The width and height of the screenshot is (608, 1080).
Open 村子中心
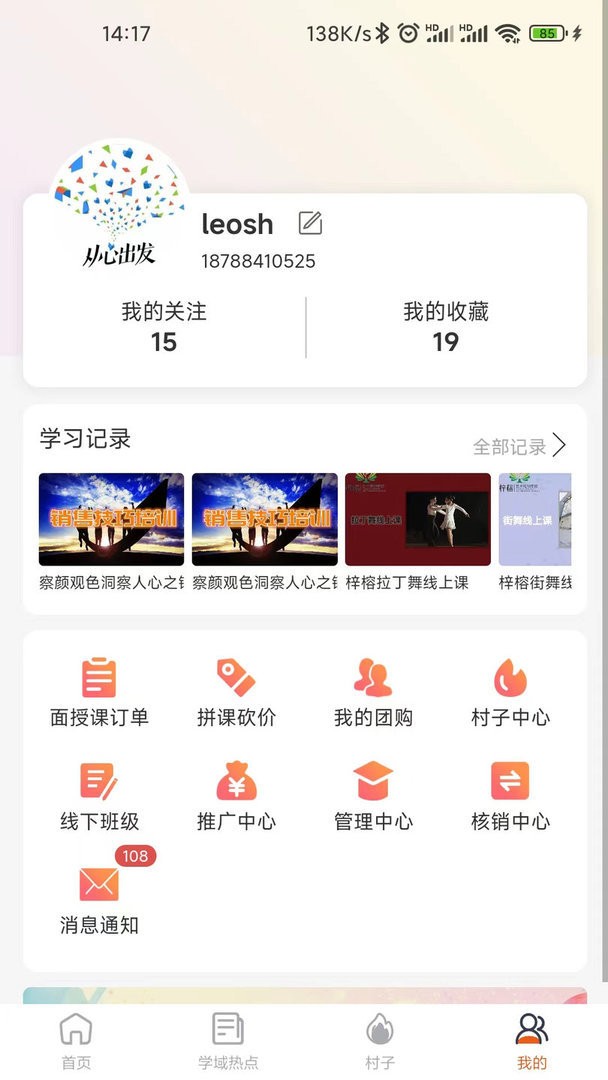tap(510, 691)
